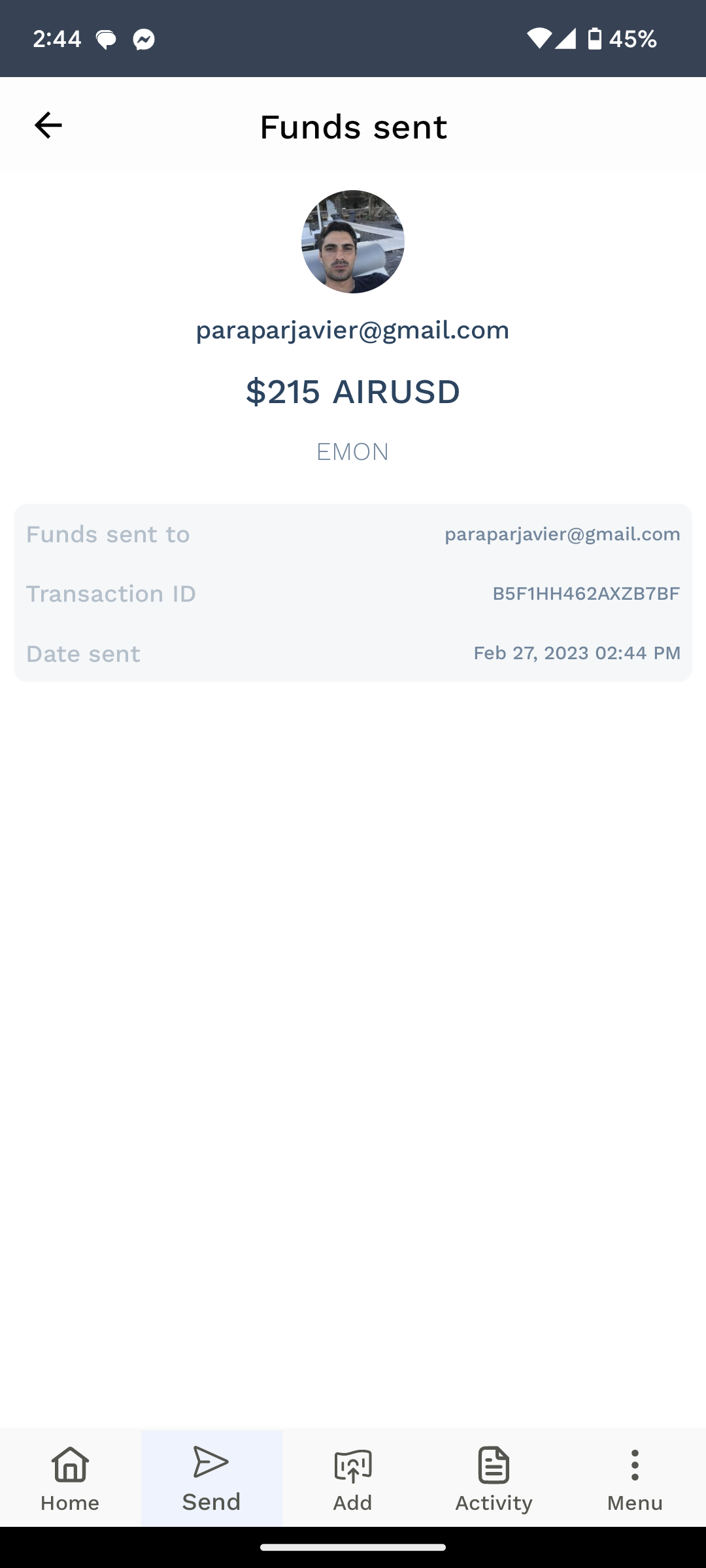View the Activity tab

(494, 1479)
